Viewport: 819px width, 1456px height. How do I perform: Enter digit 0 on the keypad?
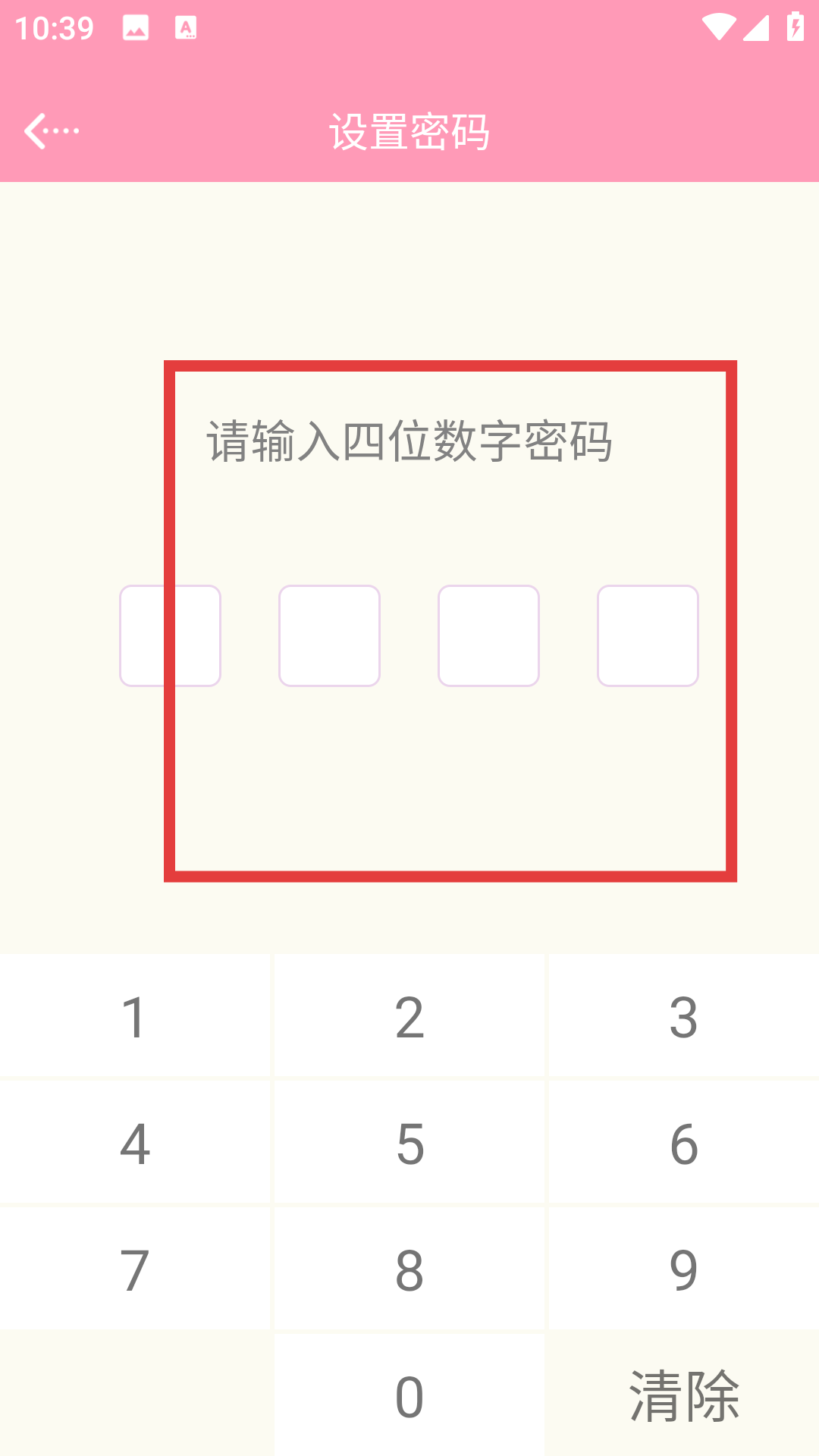[409, 1395]
